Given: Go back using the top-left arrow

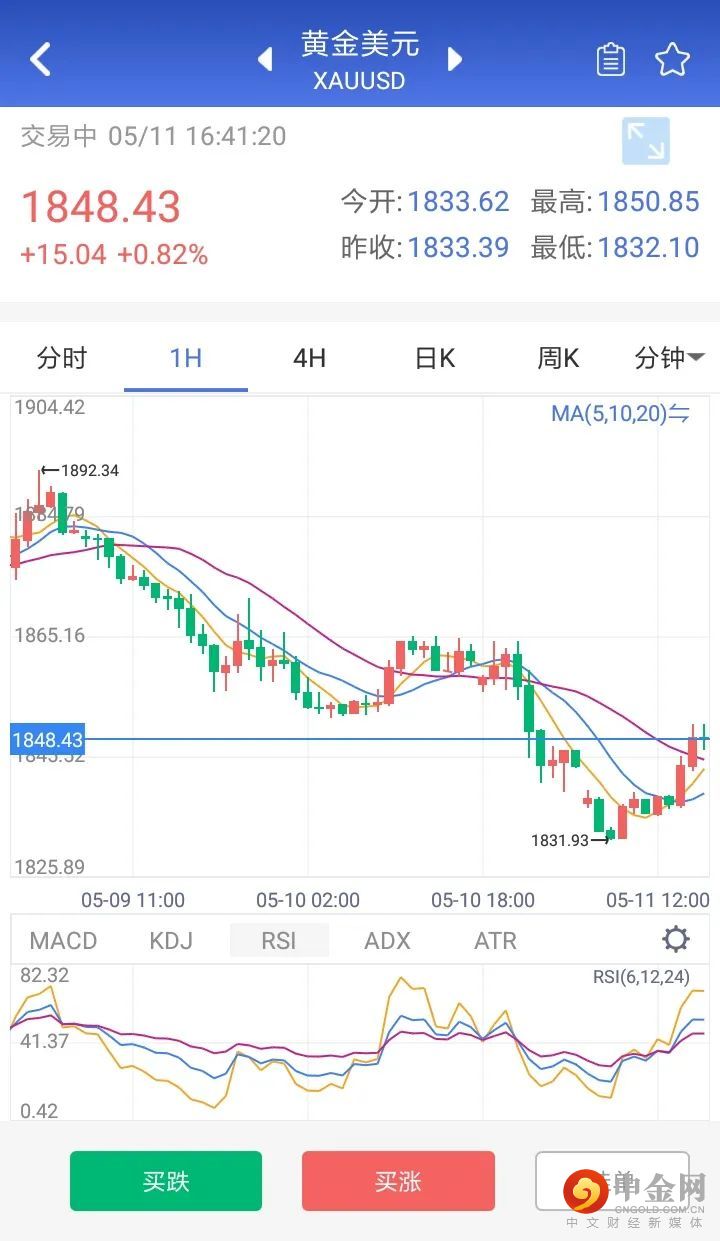Looking at the screenshot, I should [40, 59].
